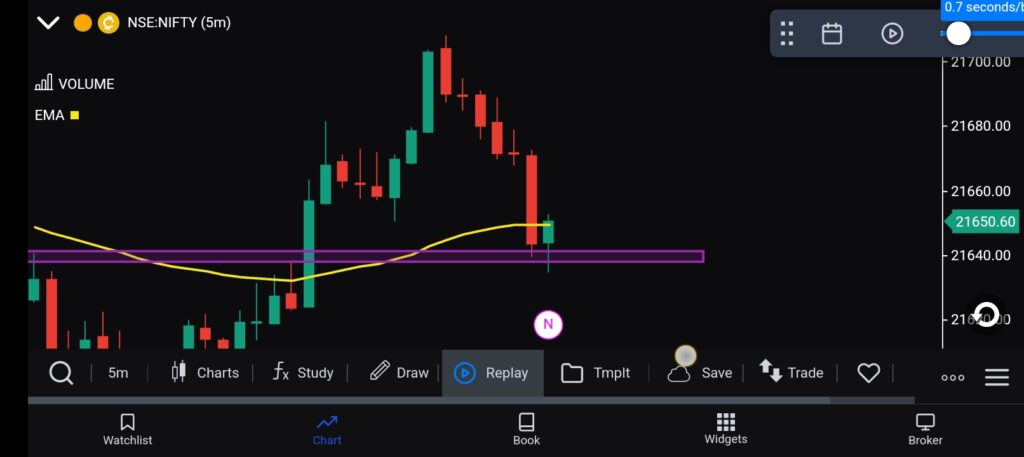
Task: Change the 5m timeframe
Action: [118, 373]
